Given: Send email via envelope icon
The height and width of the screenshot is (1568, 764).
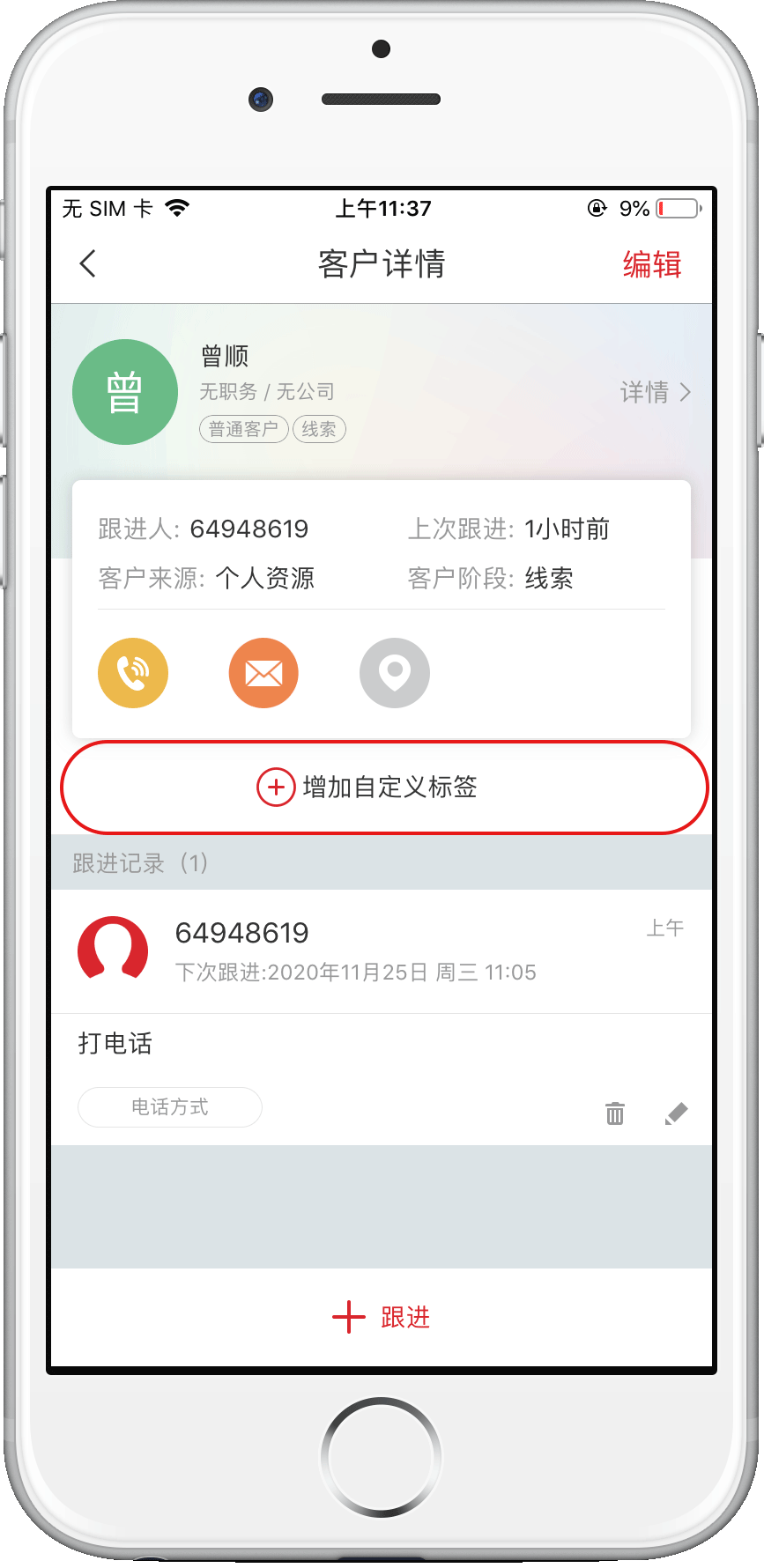Looking at the screenshot, I should pyautogui.click(x=263, y=673).
